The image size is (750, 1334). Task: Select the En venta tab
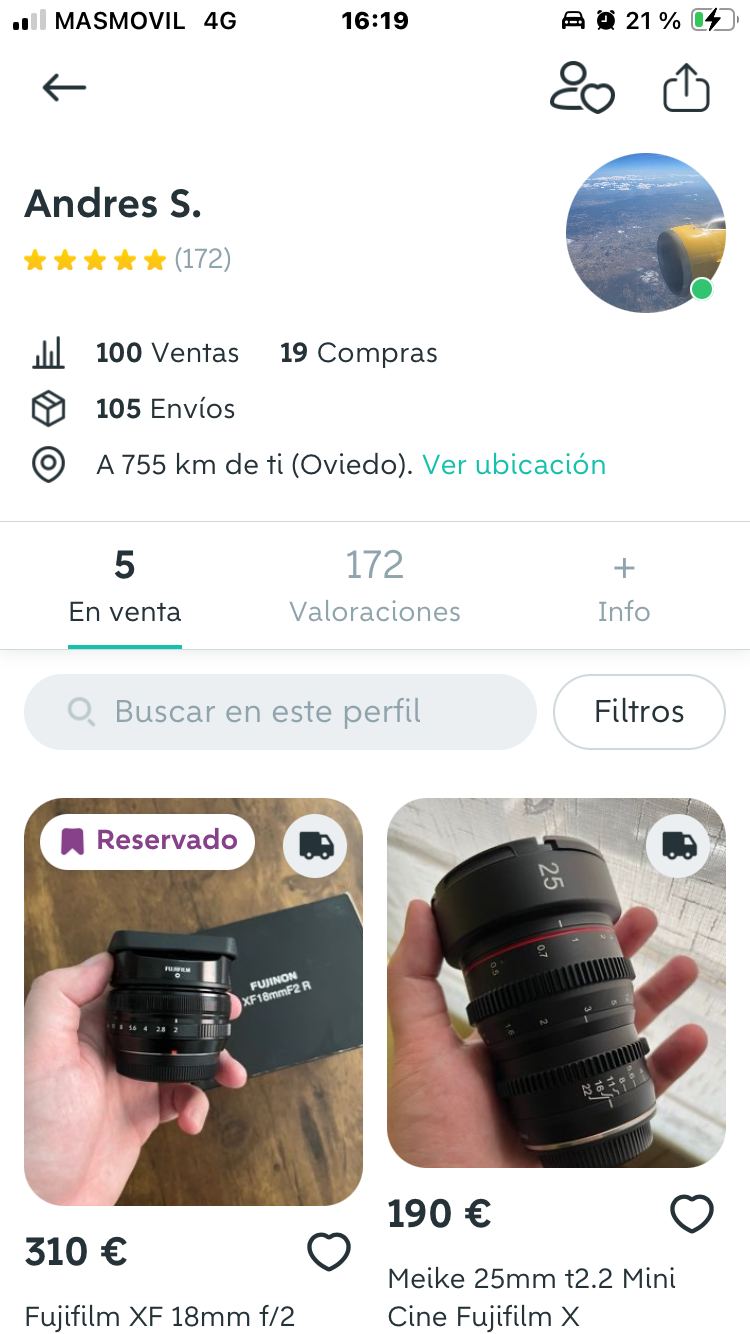coord(125,586)
